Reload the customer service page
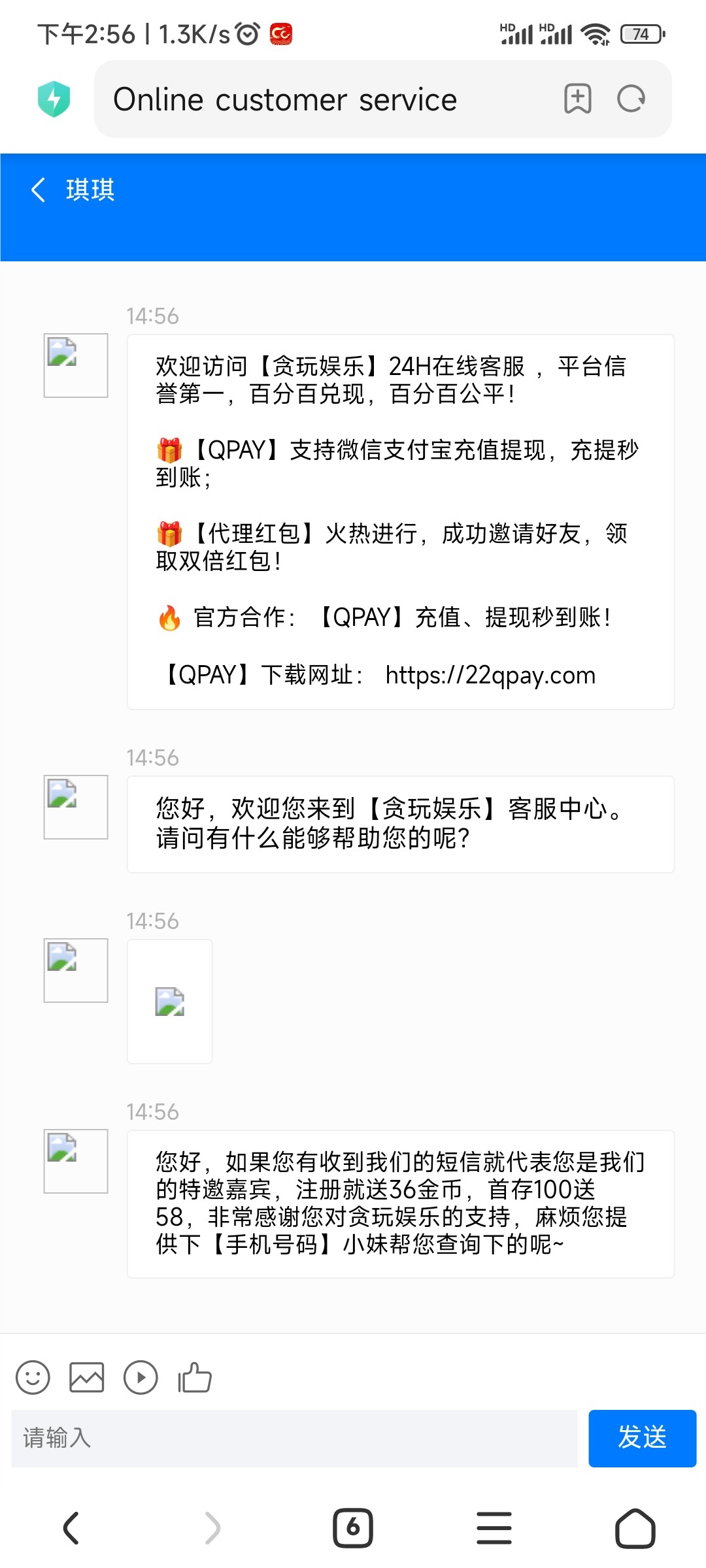This screenshot has height=1568, width=706. [x=631, y=99]
